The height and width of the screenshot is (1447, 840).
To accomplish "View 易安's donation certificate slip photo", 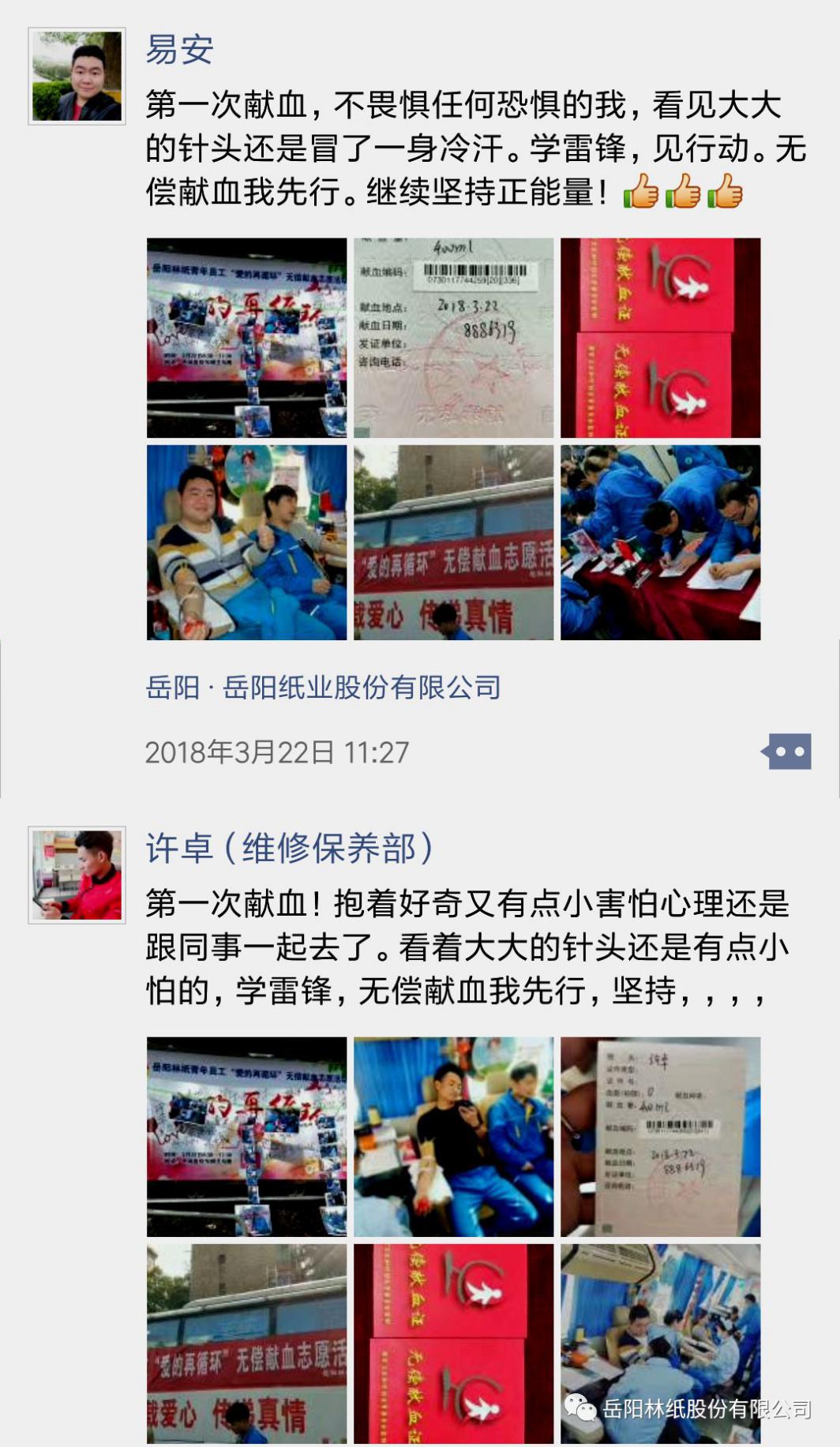I will pos(453,338).
